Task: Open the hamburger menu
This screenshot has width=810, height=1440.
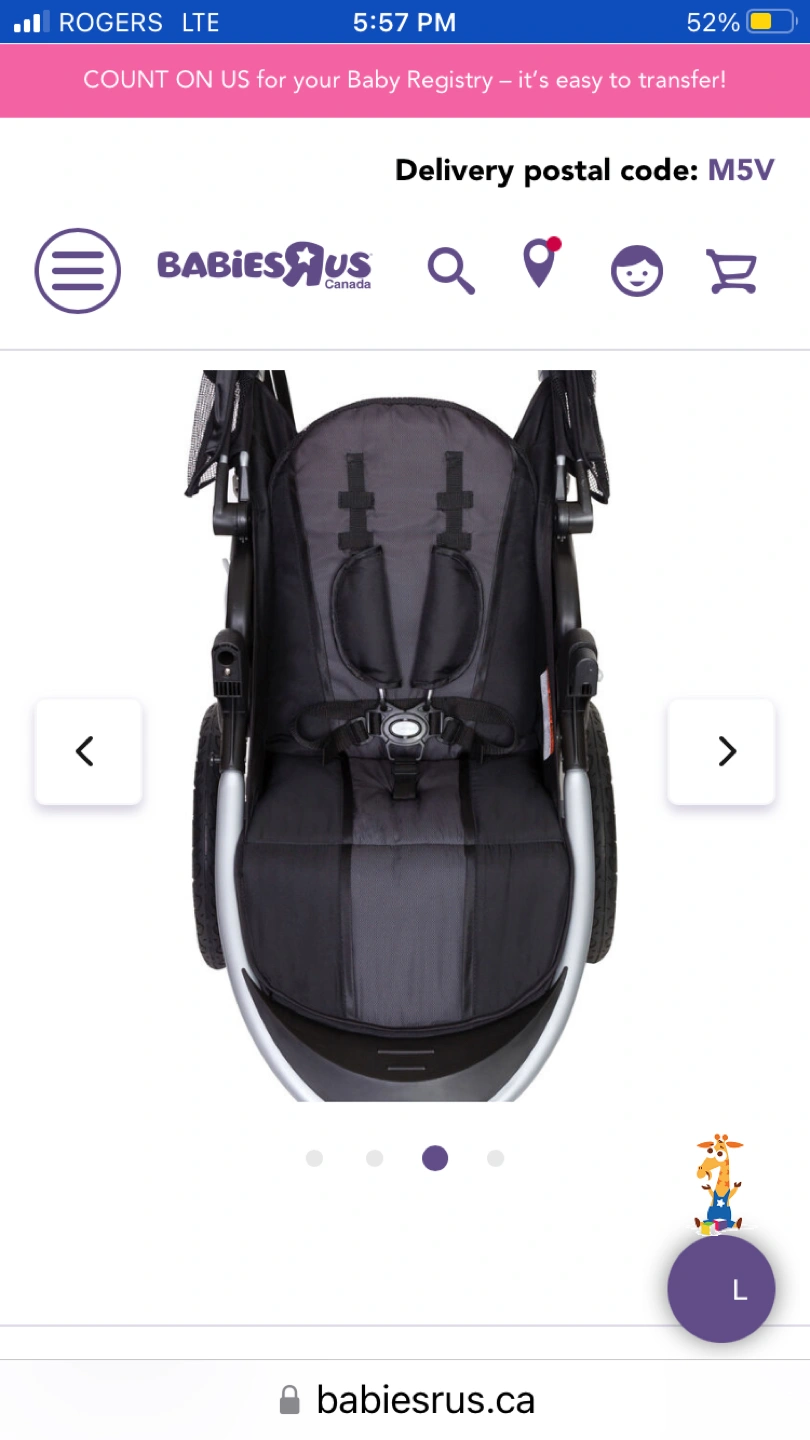Action: click(x=78, y=271)
